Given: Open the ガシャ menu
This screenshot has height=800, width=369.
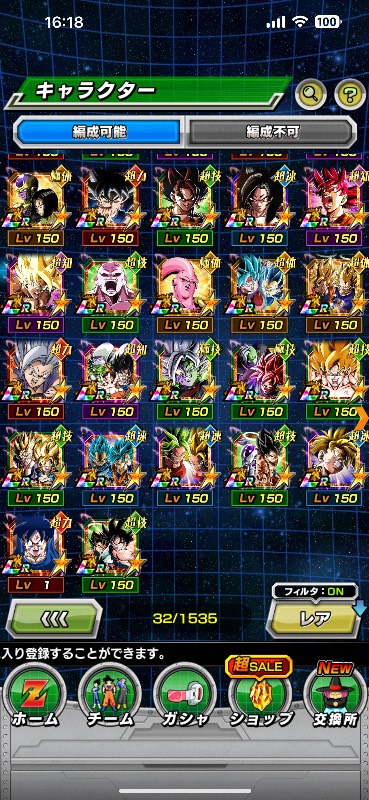Looking at the screenshot, I should (184, 694).
